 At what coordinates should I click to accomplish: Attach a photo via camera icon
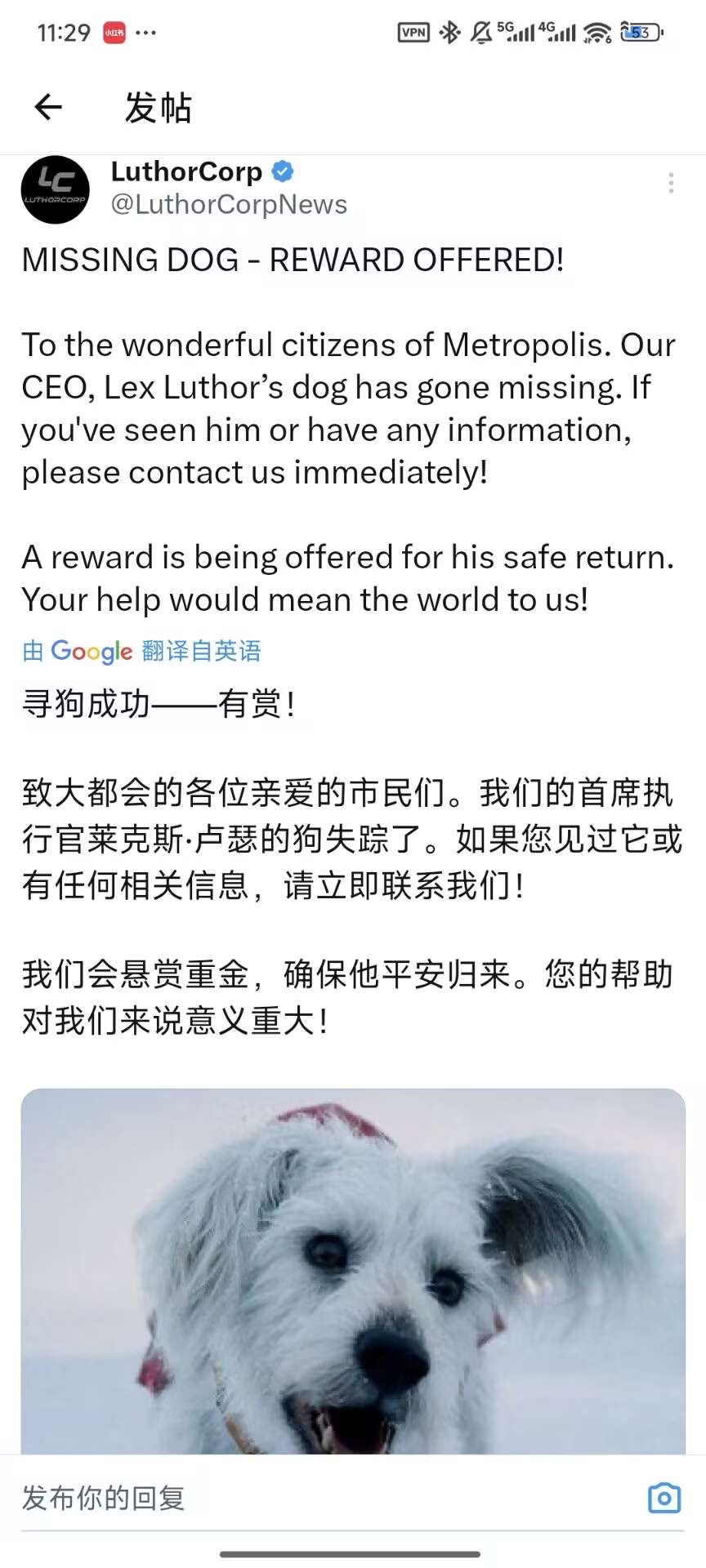click(664, 1499)
